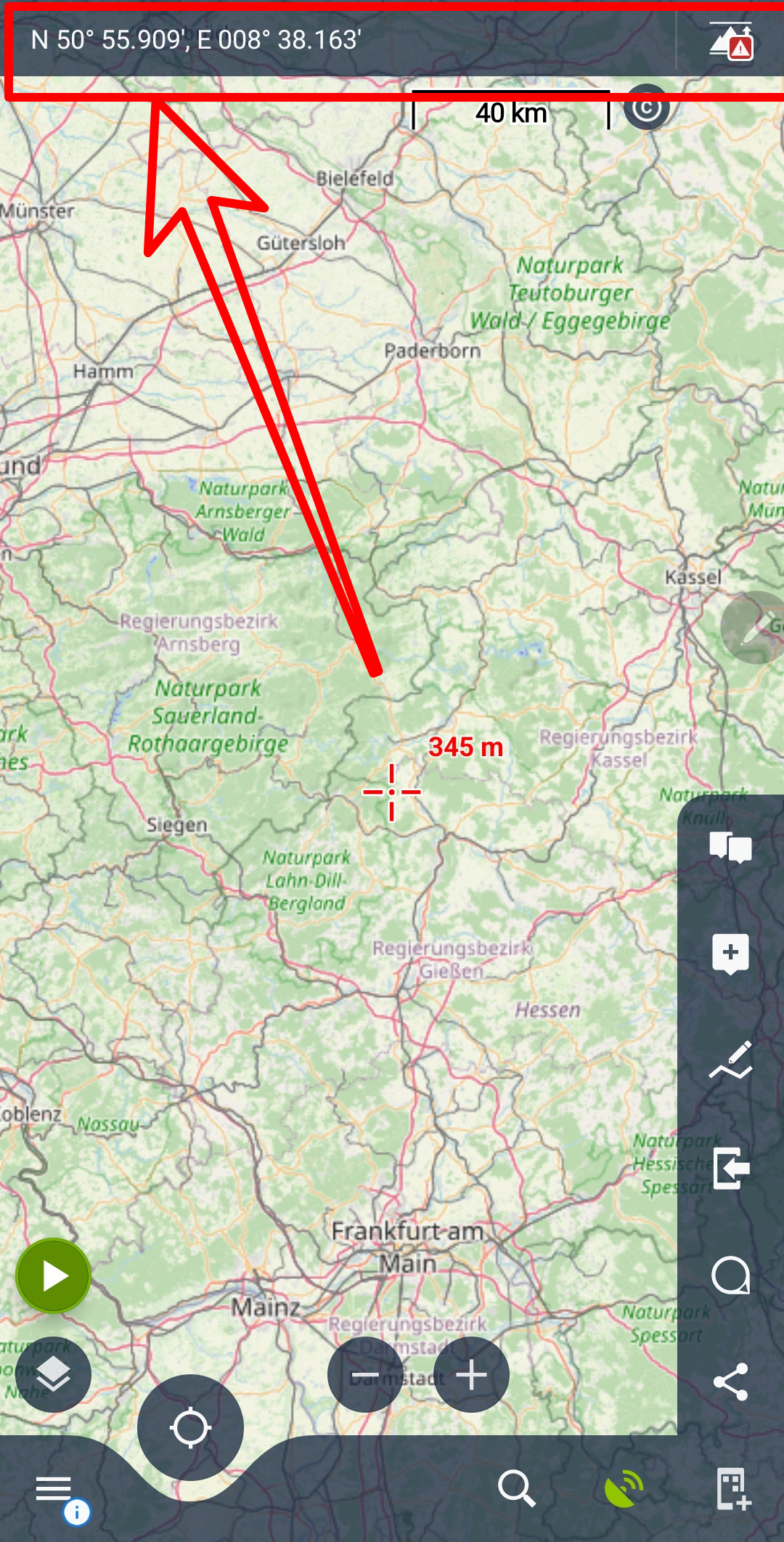Open route drawing pencil tool

click(x=730, y=1060)
